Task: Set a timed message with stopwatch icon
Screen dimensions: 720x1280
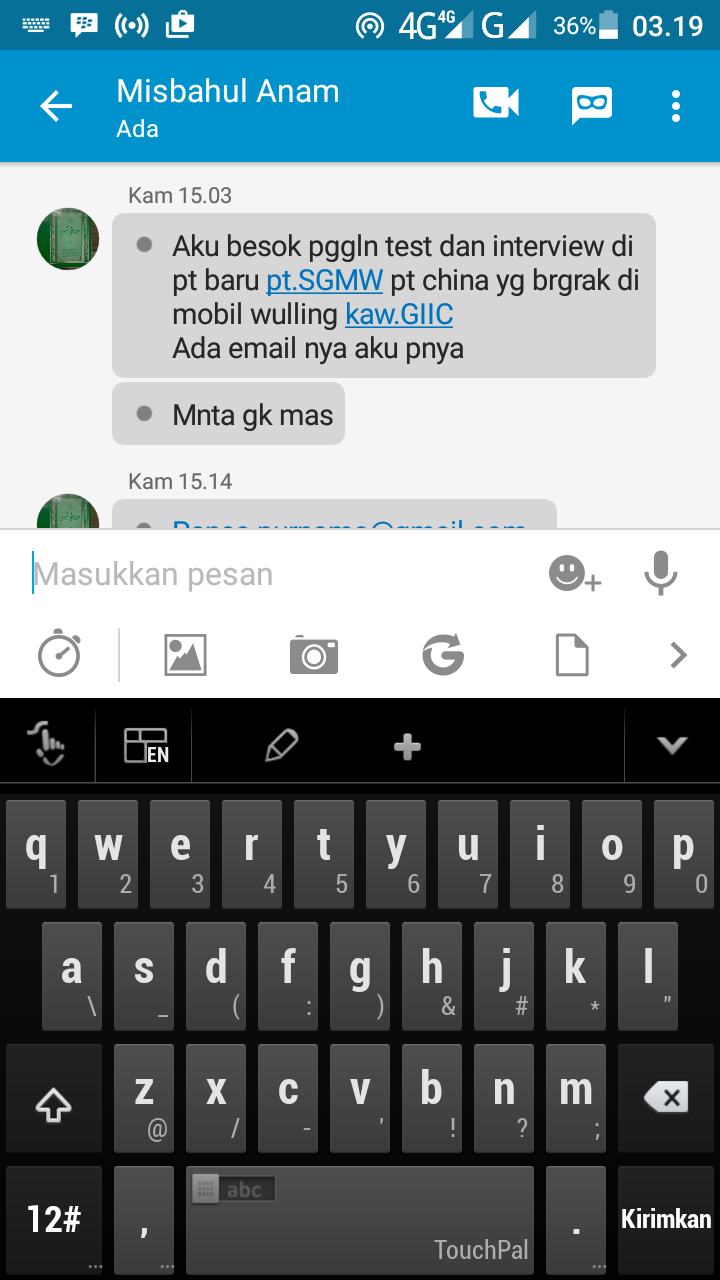Action: (x=59, y=655)
